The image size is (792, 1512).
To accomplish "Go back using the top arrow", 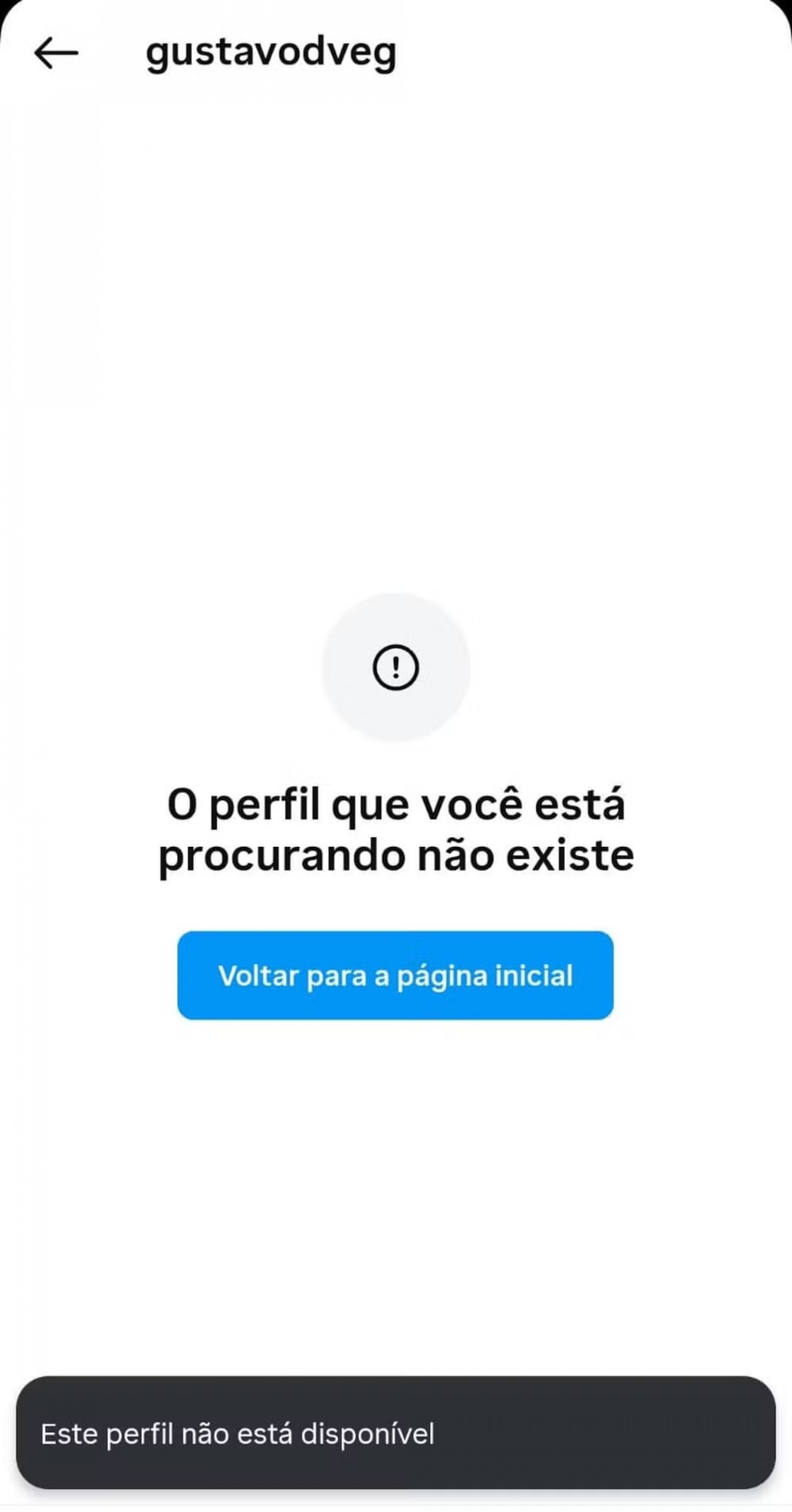I will pos(57,53).
